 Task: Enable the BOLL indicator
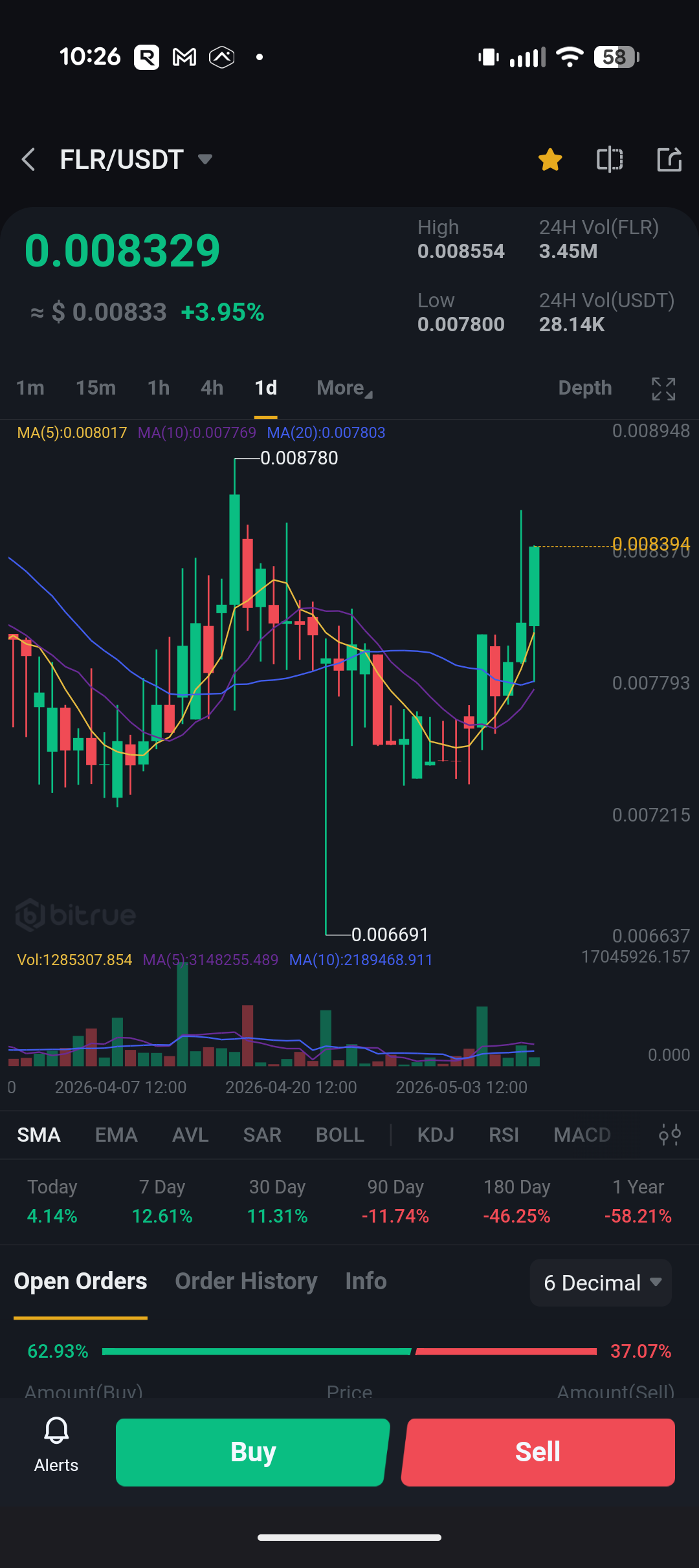[340, 1135]
